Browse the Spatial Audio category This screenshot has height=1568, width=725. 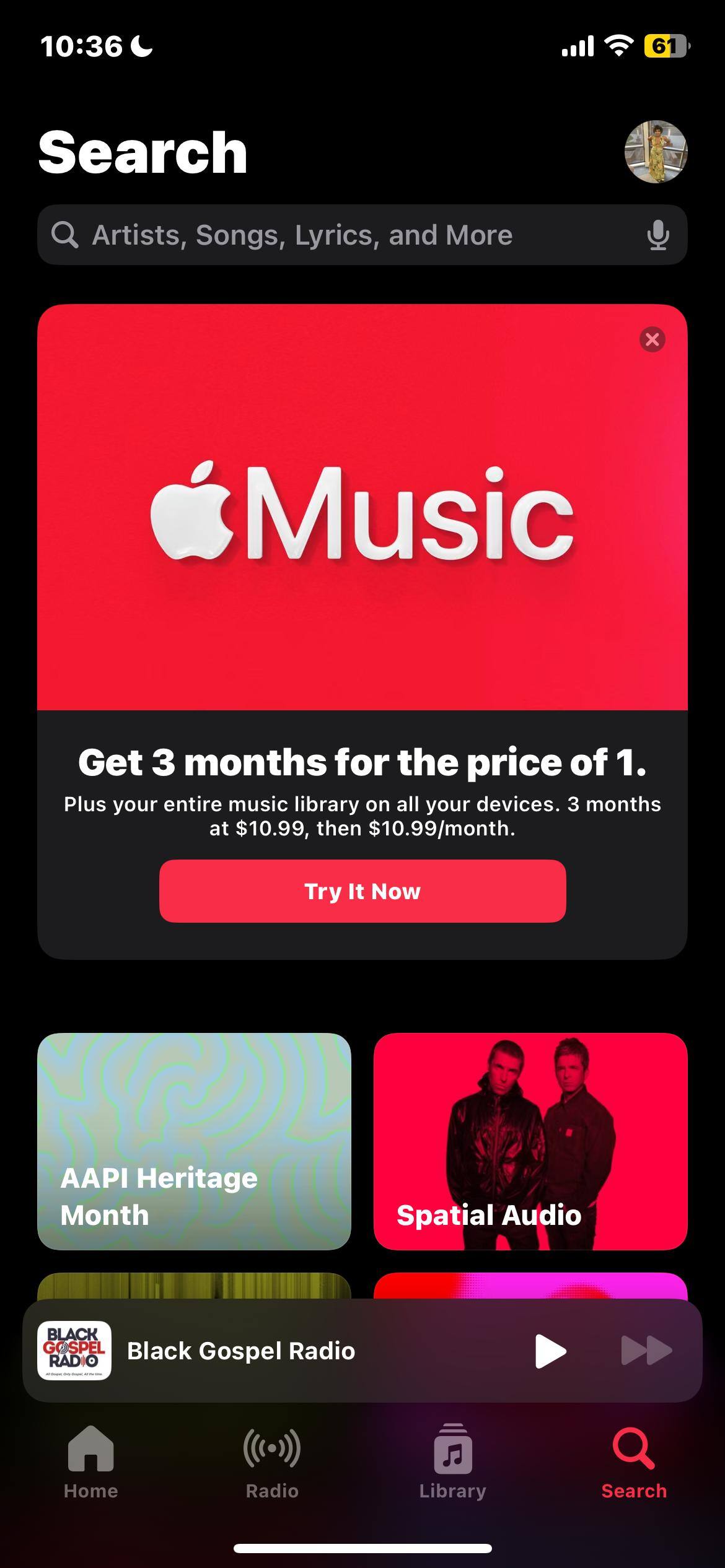point(530,1141)
